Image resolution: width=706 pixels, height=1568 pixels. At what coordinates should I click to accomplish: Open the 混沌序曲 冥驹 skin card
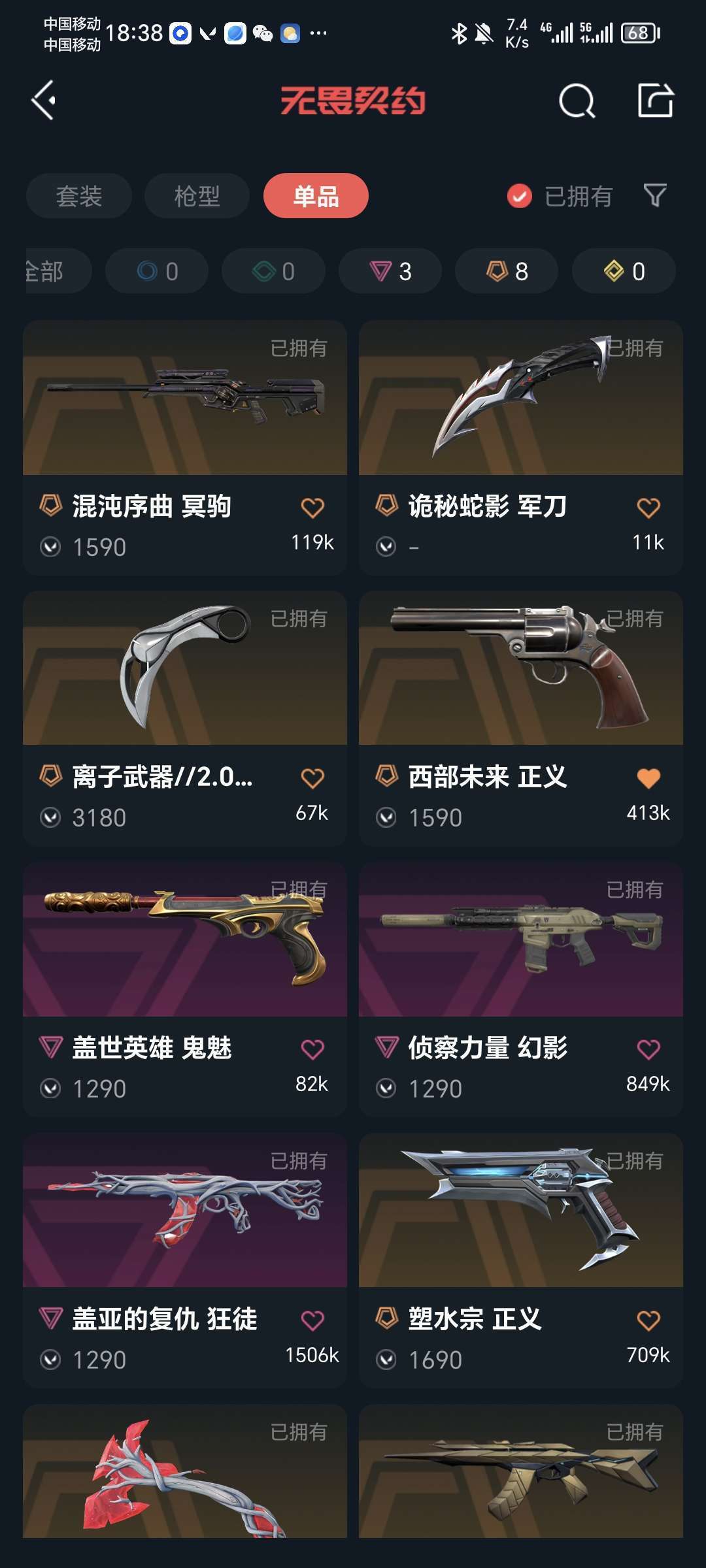(x=185, y=448)
